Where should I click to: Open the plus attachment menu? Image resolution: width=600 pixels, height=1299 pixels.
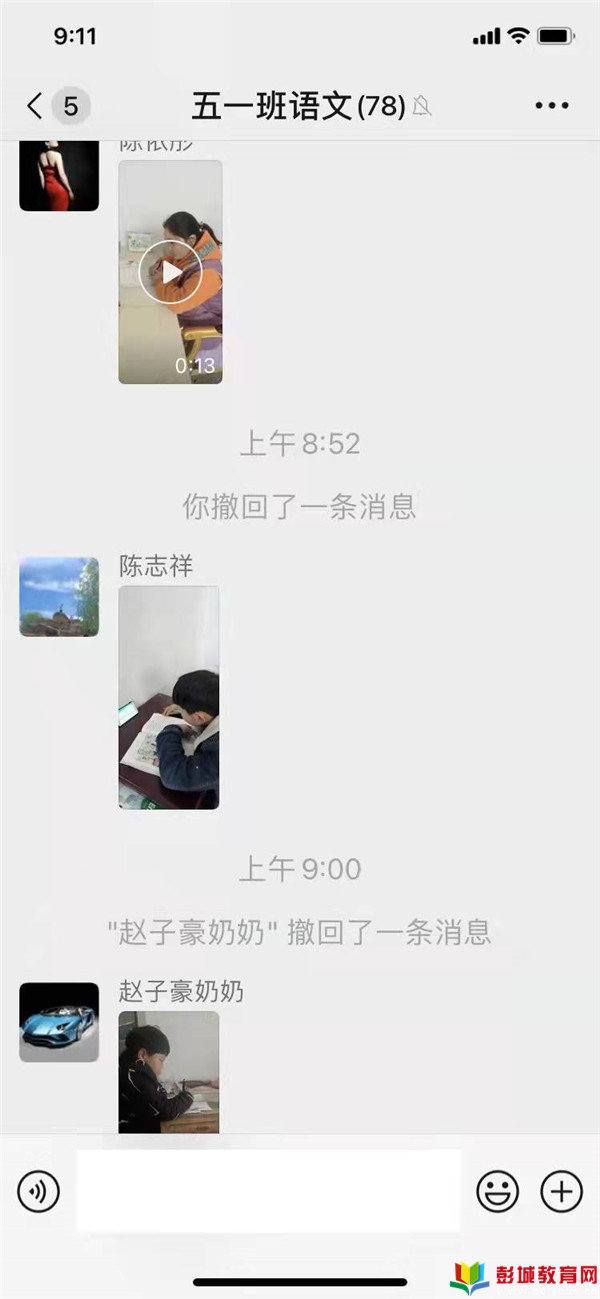[x=561, y=1191]
